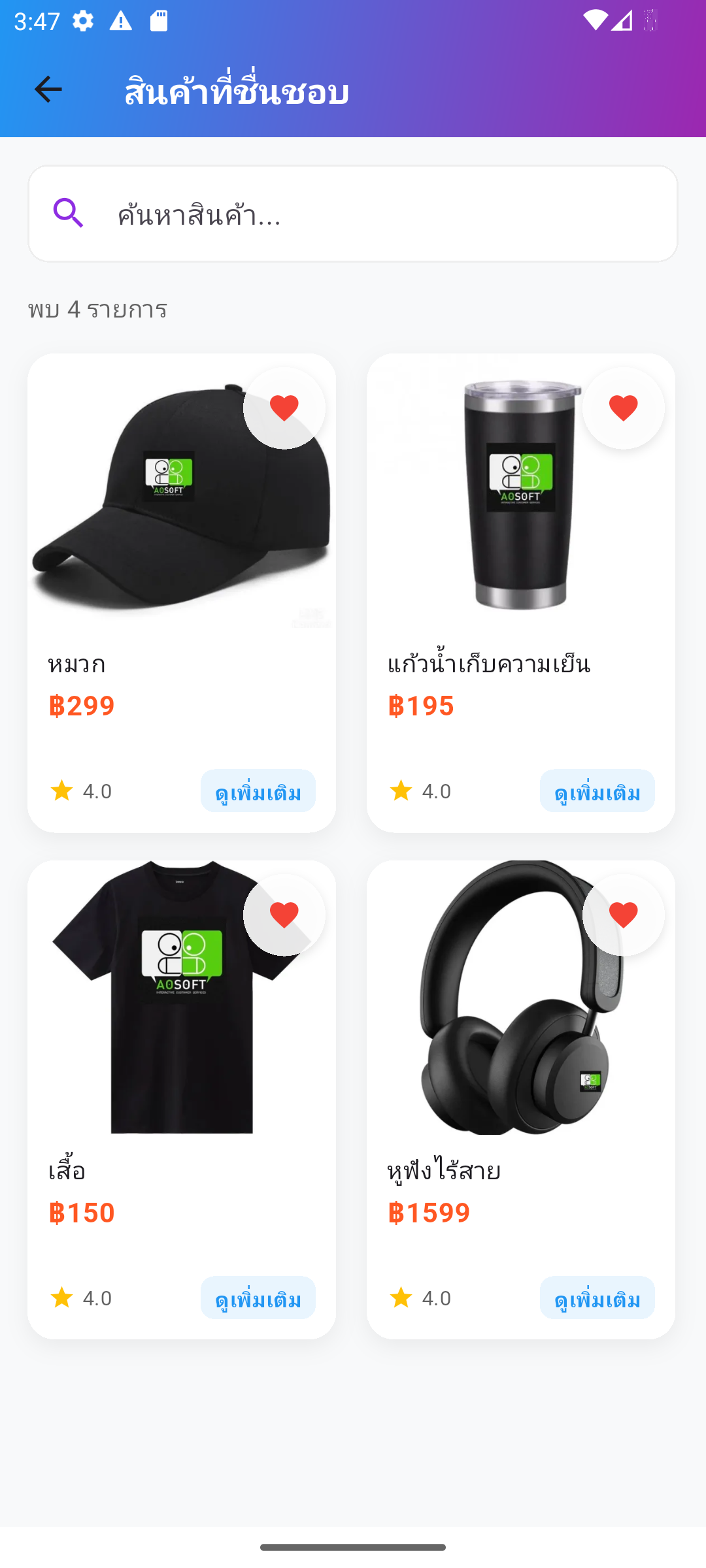Unfavorite the หมวก cap with the heart
The width and height of the screenshot is (706, 1568).
(284, 408)
